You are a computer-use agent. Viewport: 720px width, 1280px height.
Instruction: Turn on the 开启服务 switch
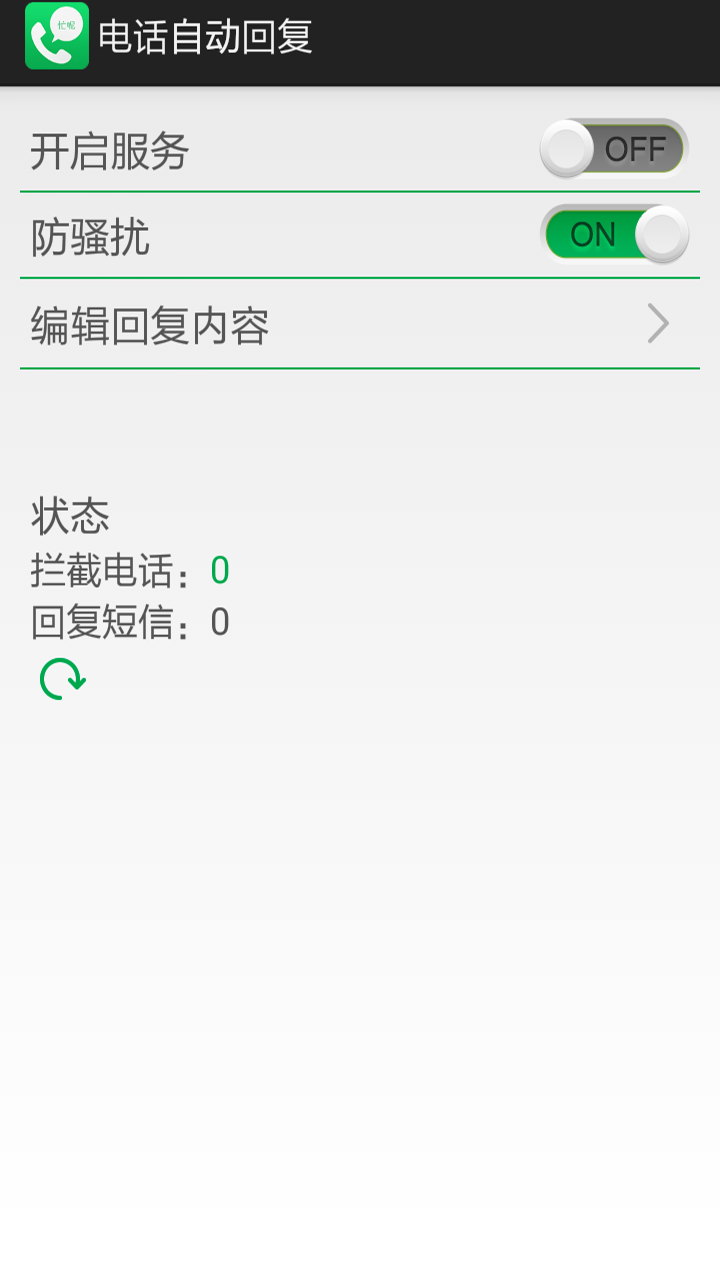614,149
